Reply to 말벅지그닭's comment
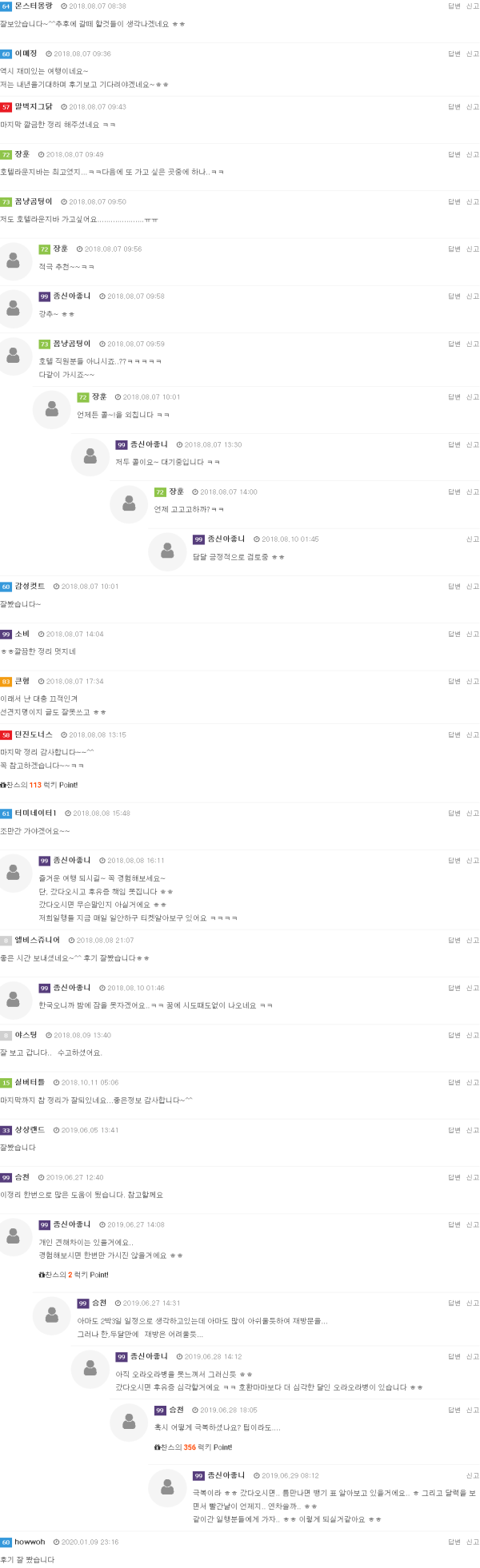480x1568 pixels. tap(454, 106)
